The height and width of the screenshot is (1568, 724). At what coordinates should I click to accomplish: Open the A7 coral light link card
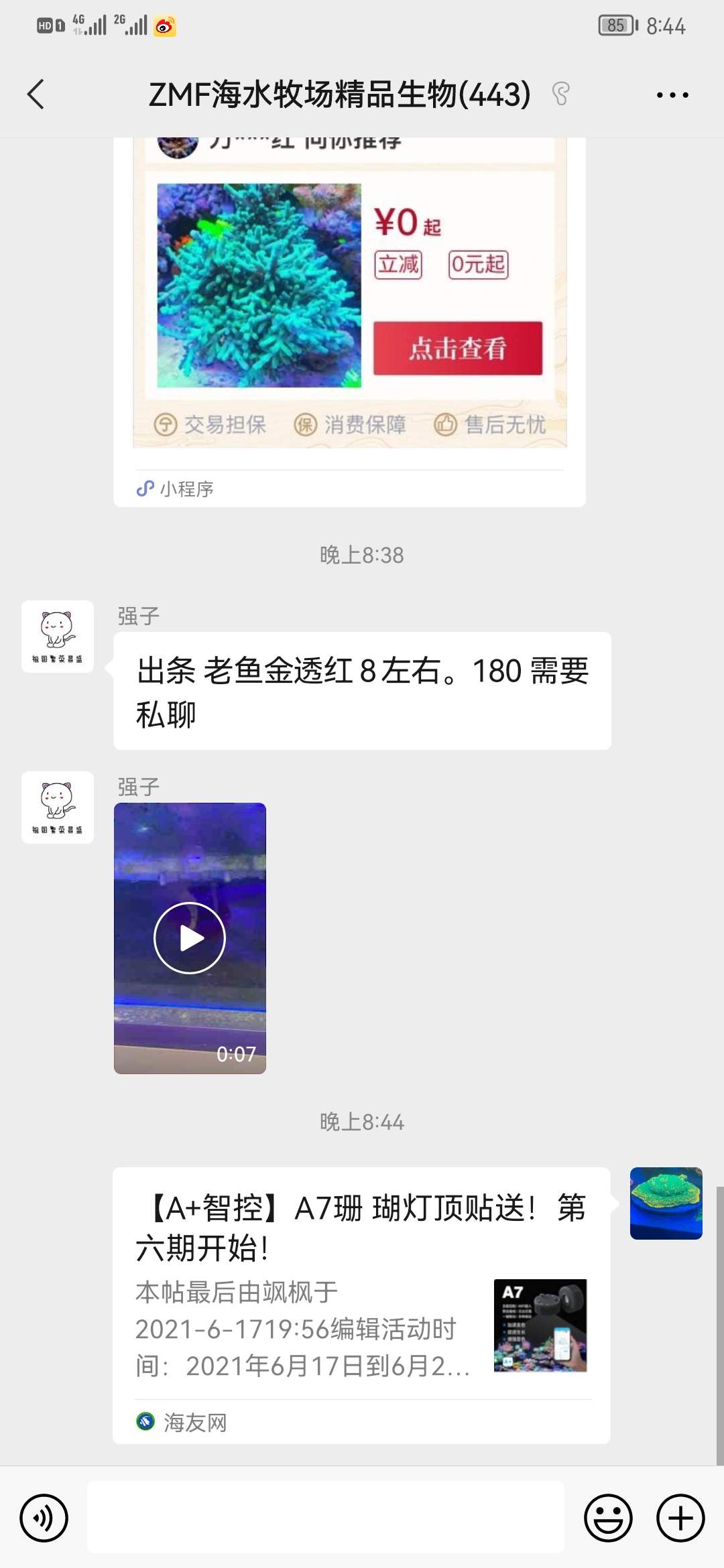coord(361,1305)
